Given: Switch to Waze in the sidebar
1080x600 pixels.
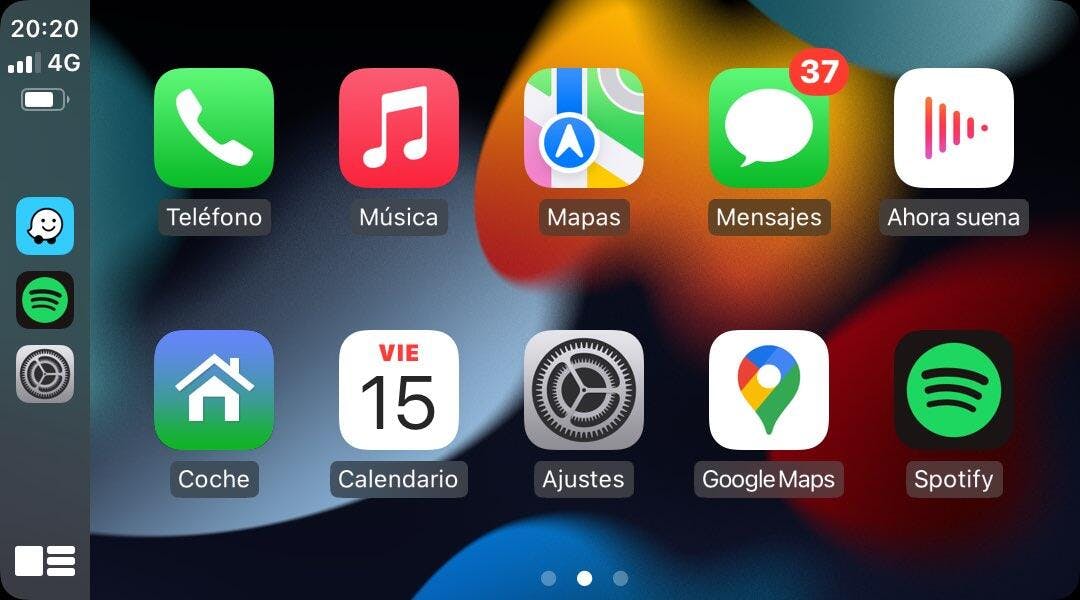Looking at the screenshot, I should [45, 226].
